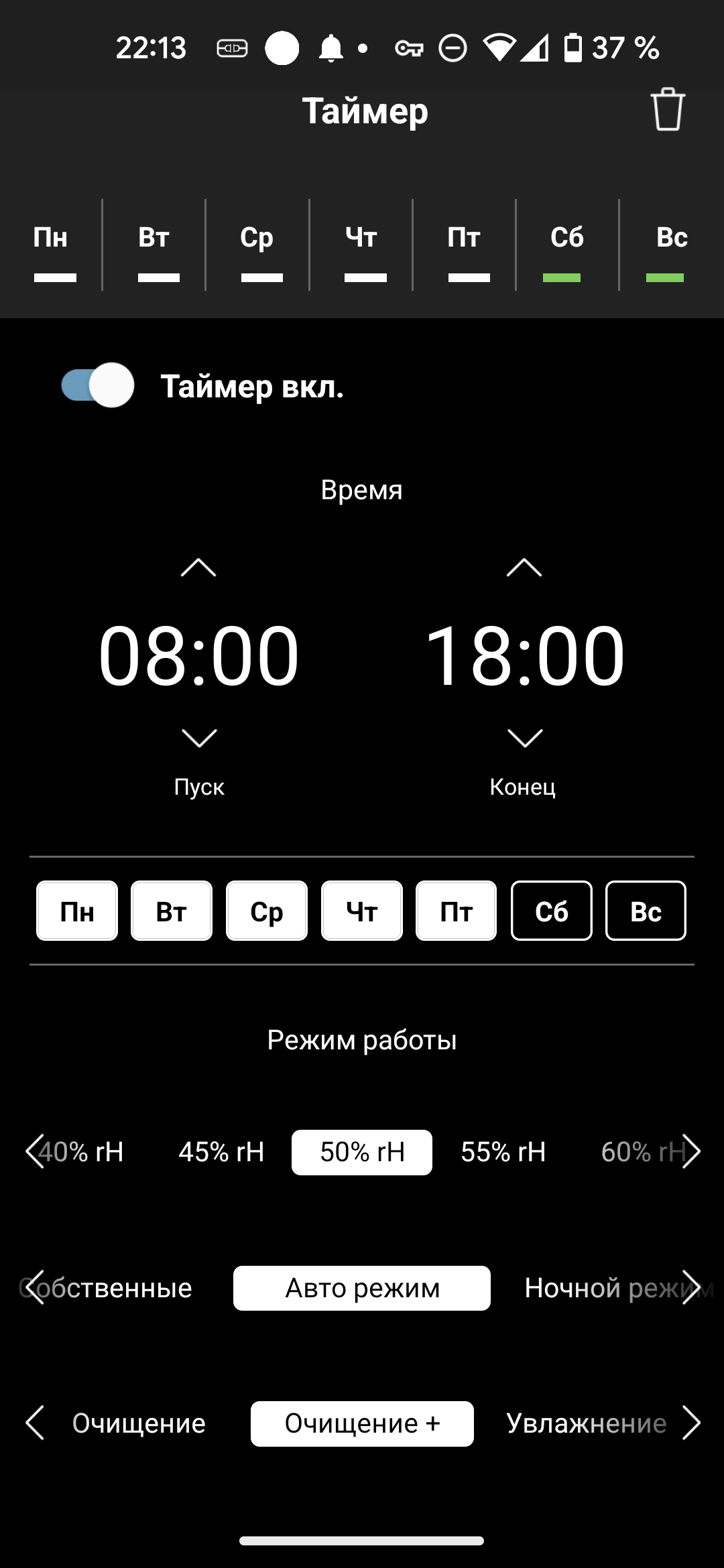Turn off the Таймер вкл. switch
The width and height of the screenshot is (724, 1568).
pos(99,385)
